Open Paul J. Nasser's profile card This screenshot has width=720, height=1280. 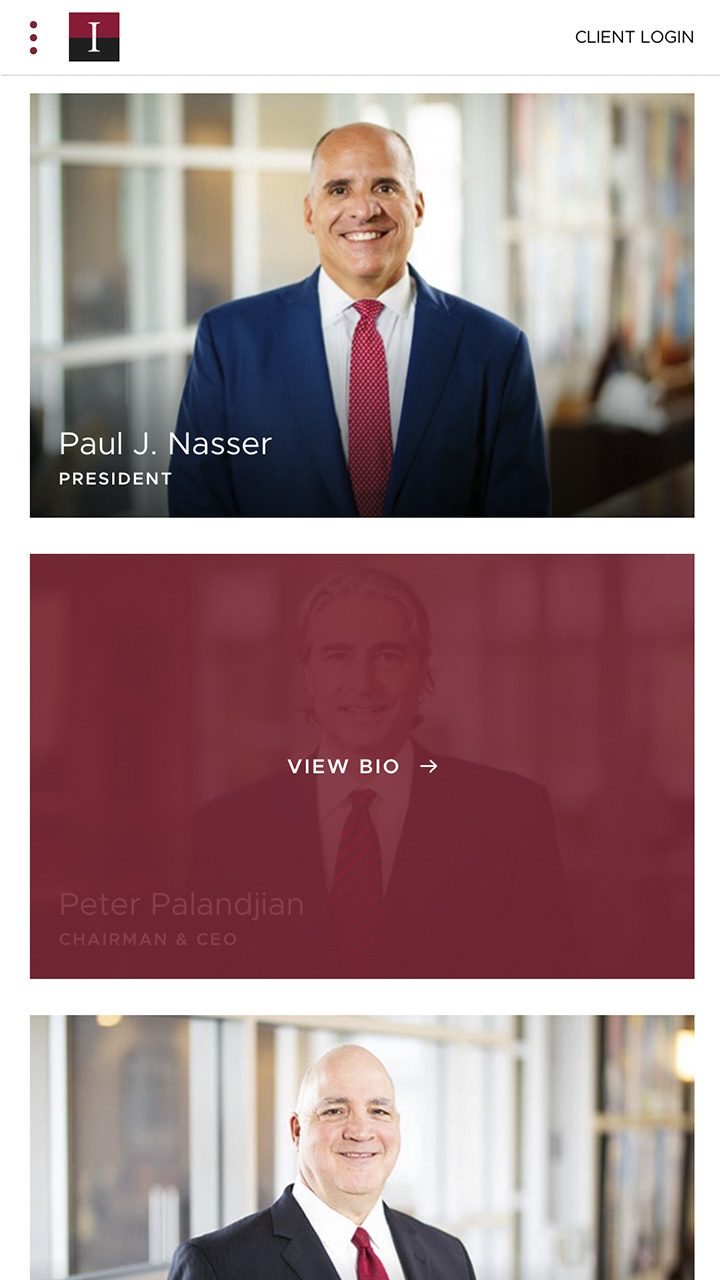(361, 305)
